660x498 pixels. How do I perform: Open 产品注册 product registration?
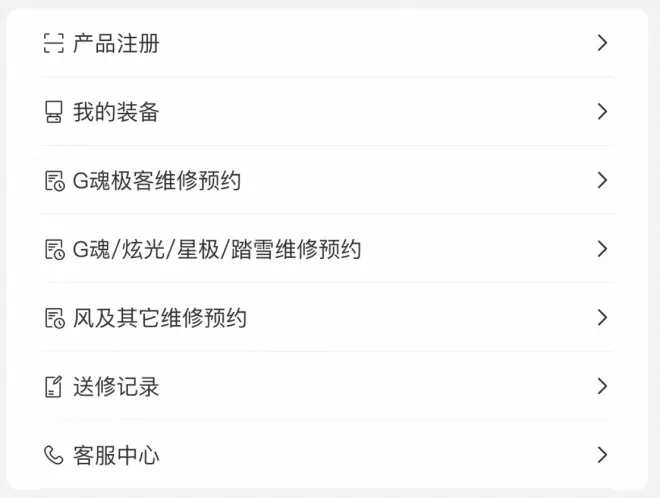tap(116, 43)
